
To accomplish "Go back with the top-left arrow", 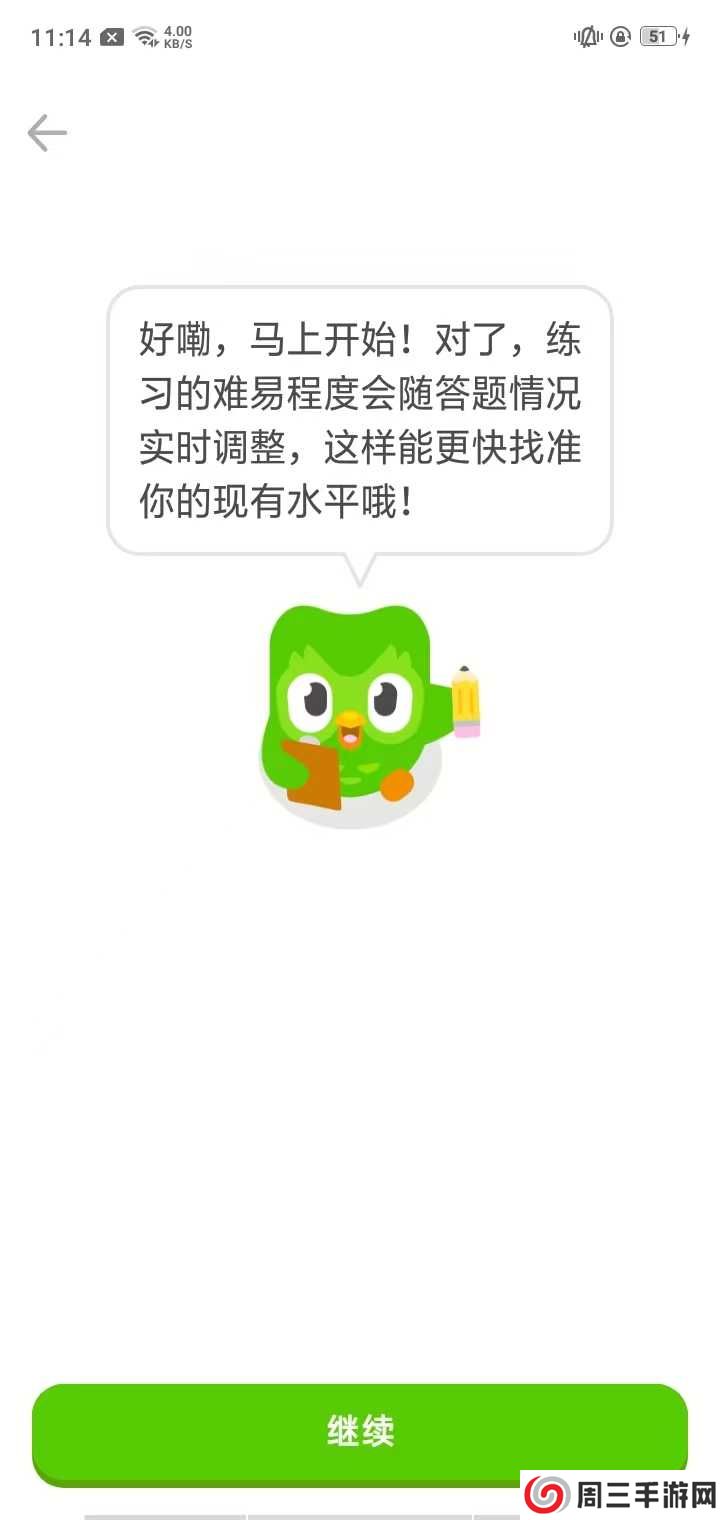I will (47, 133).
